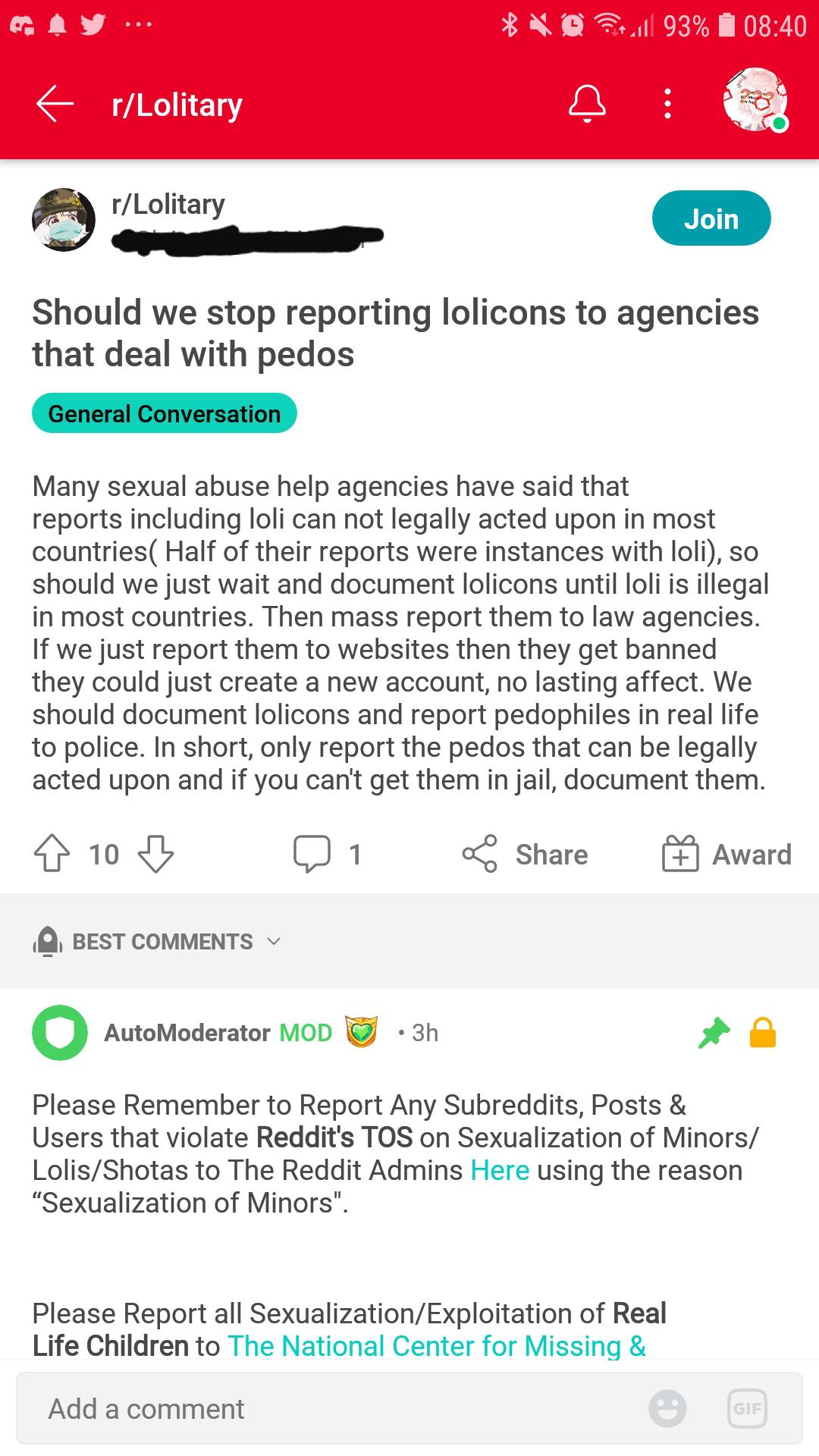819x1456 pixels.
Task: Open the National Center for Missing link
Action: [436, 1346]
